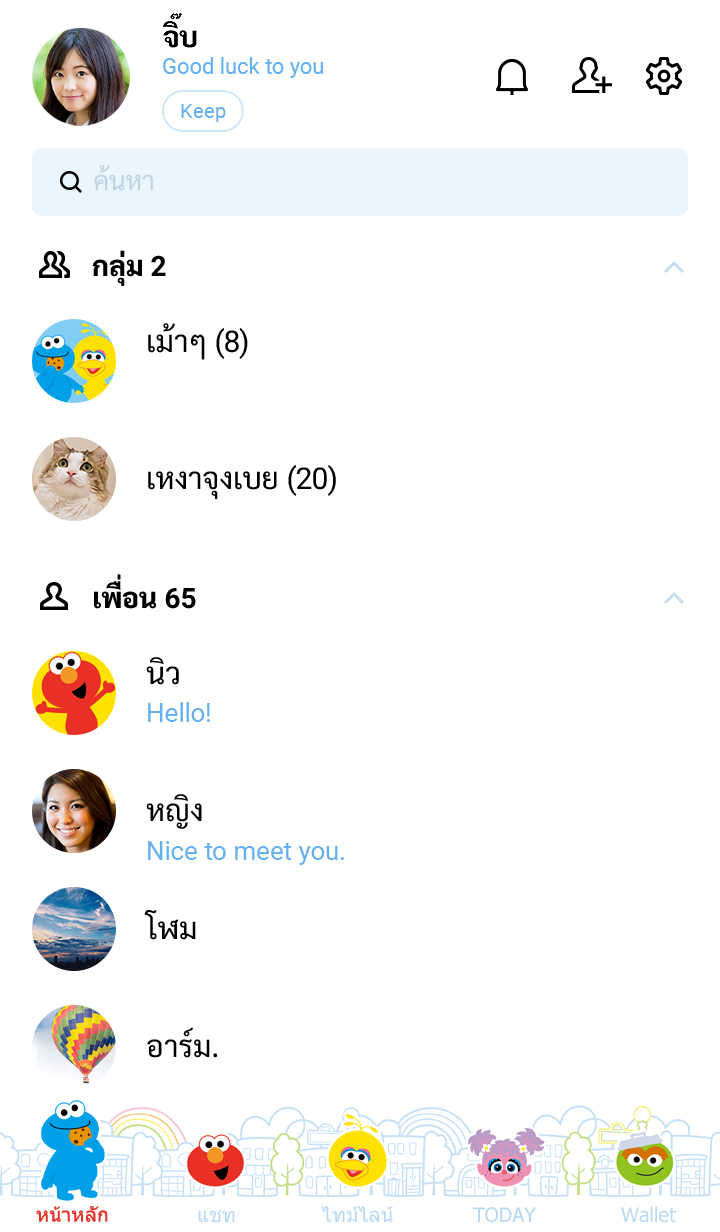Tap the add friend icon
This screenshot has width=720, height=1232.
click(591, 77)
